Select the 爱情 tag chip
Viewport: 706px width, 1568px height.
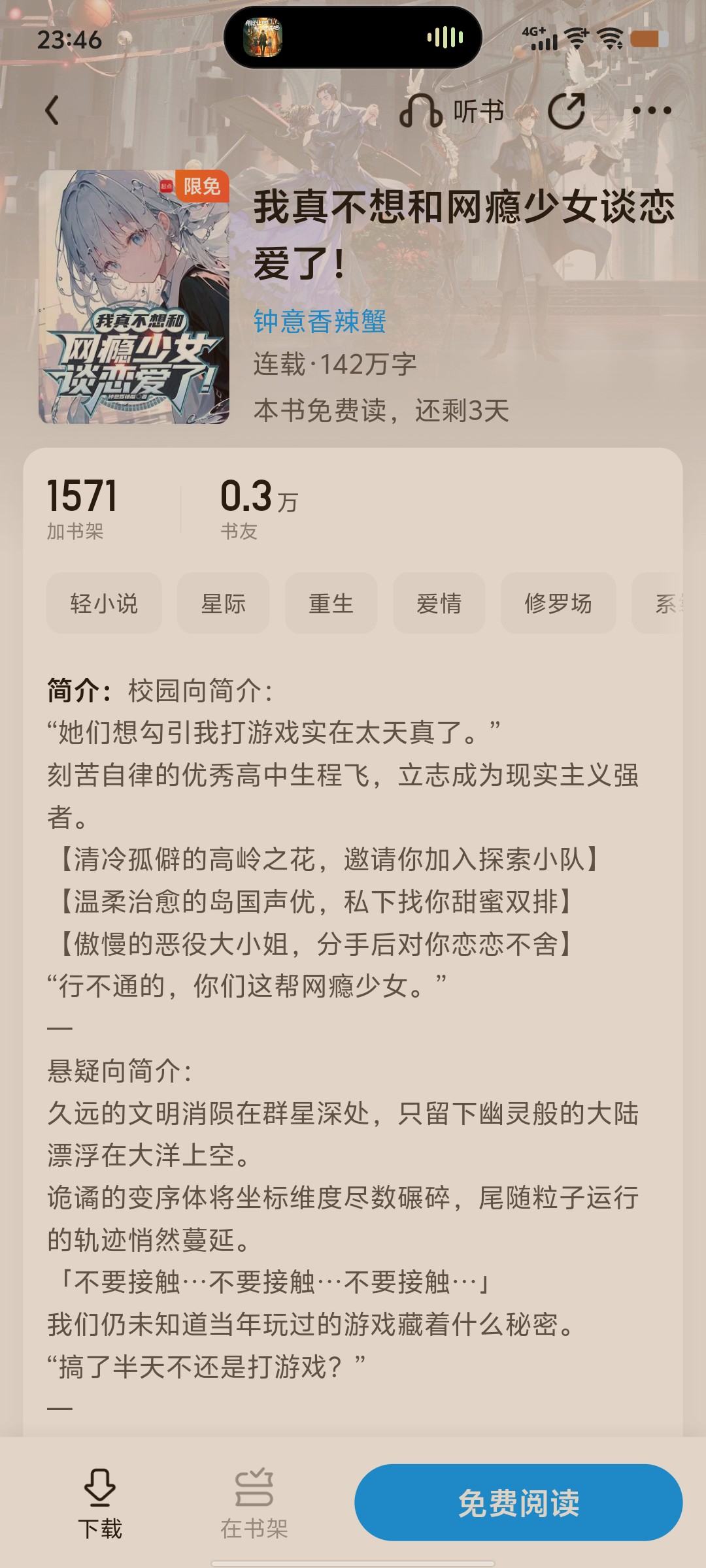tap(439, 603)
